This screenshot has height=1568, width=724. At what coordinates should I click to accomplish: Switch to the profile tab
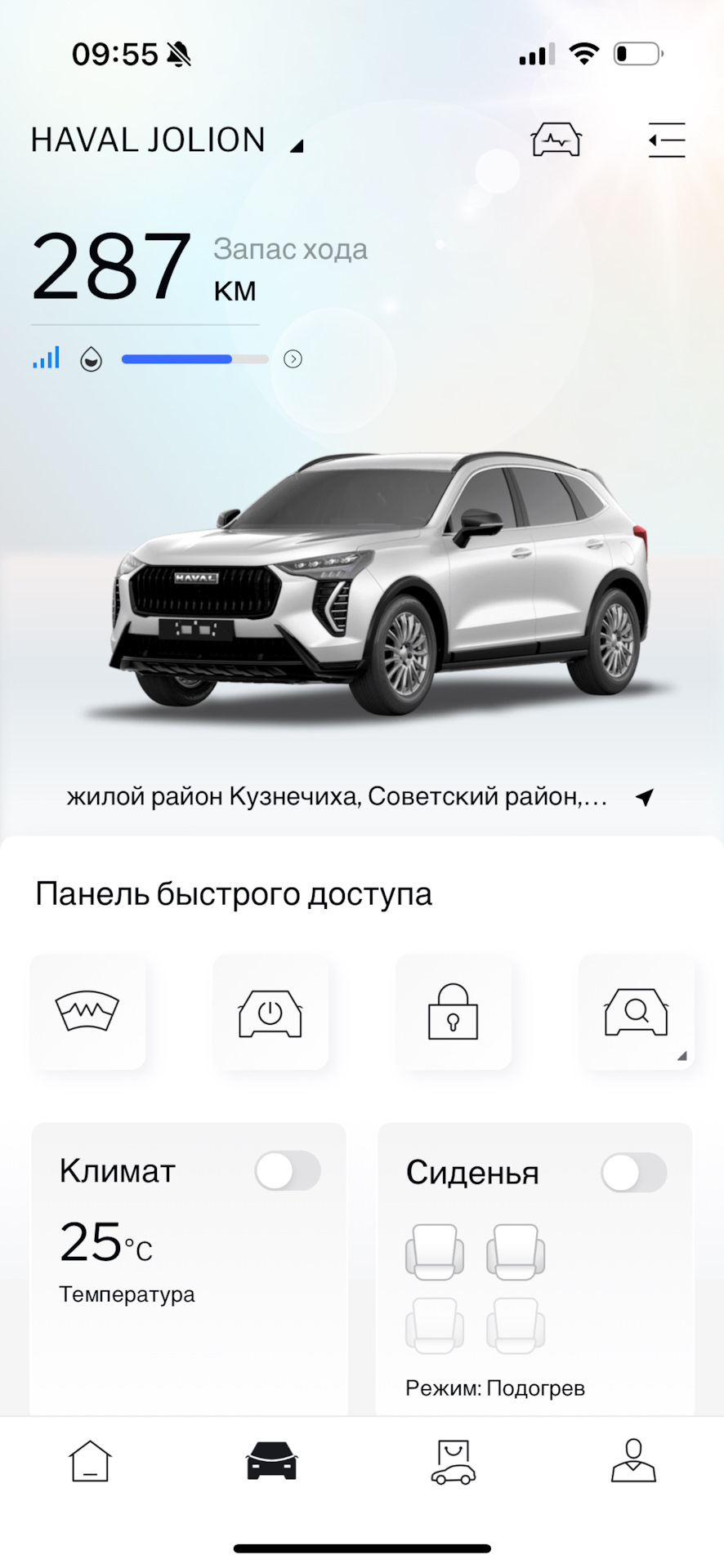[634, 1460]
